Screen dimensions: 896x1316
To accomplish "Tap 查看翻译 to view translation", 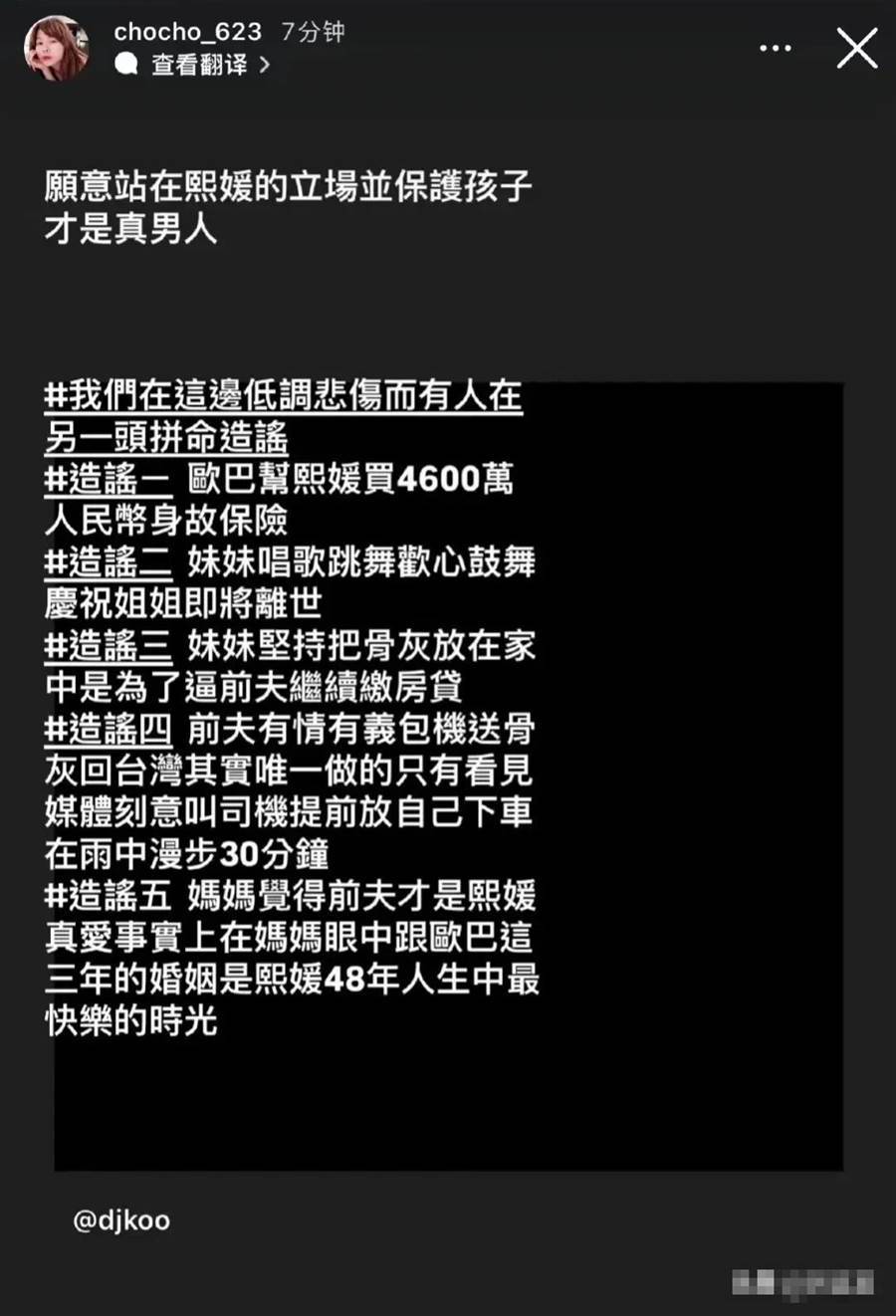I will point(199,65).
